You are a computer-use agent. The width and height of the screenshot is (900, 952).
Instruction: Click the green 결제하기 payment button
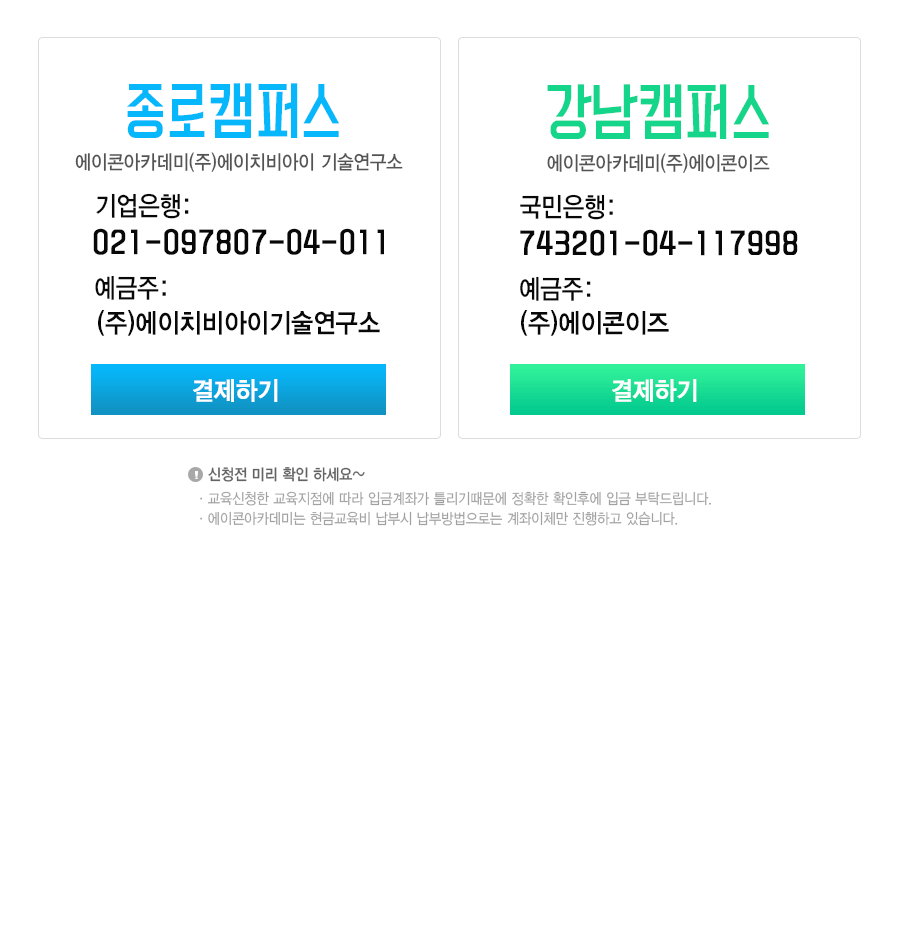tap(657, 389)
